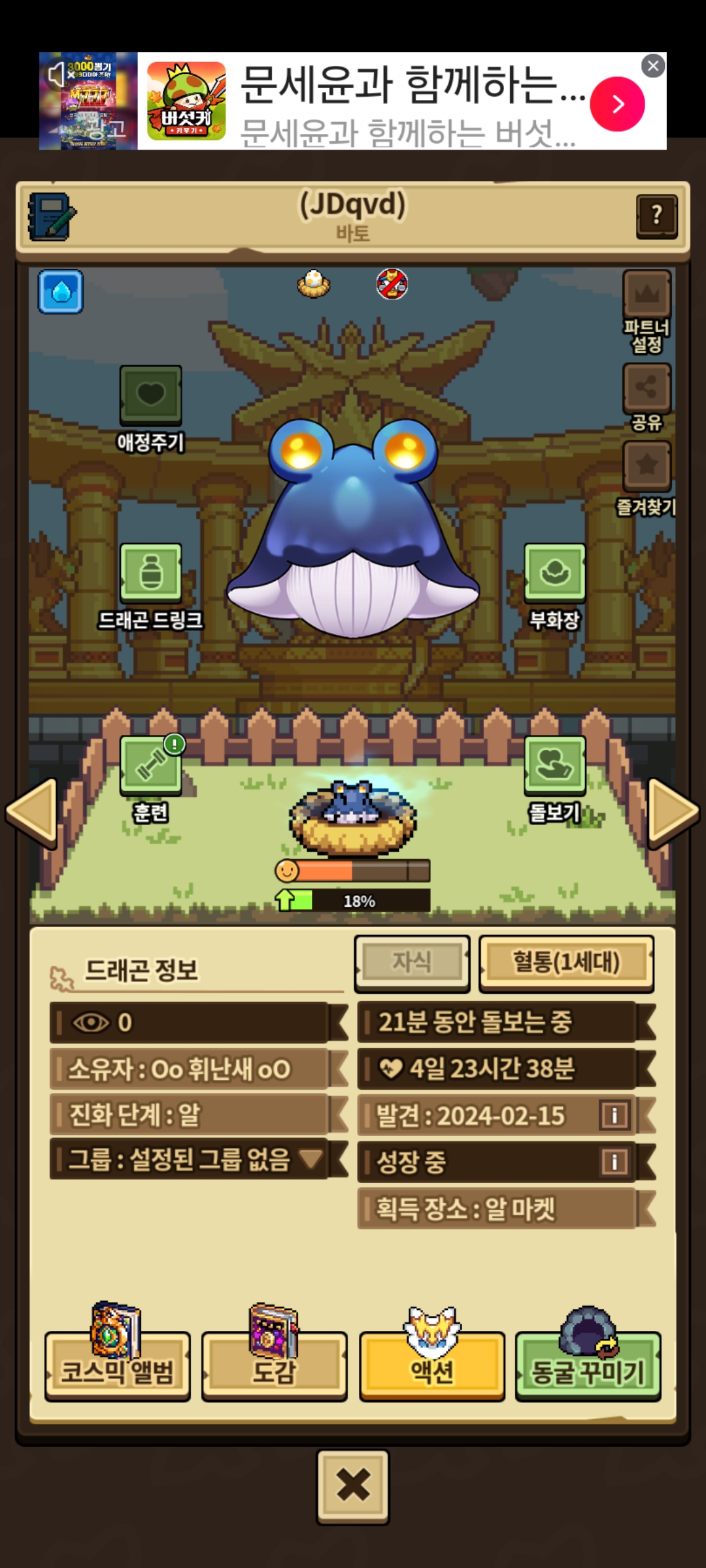This screenshot has height=1568, width=706.
Task: Expand the 그룹 group dropdown
Action: 311,1160
